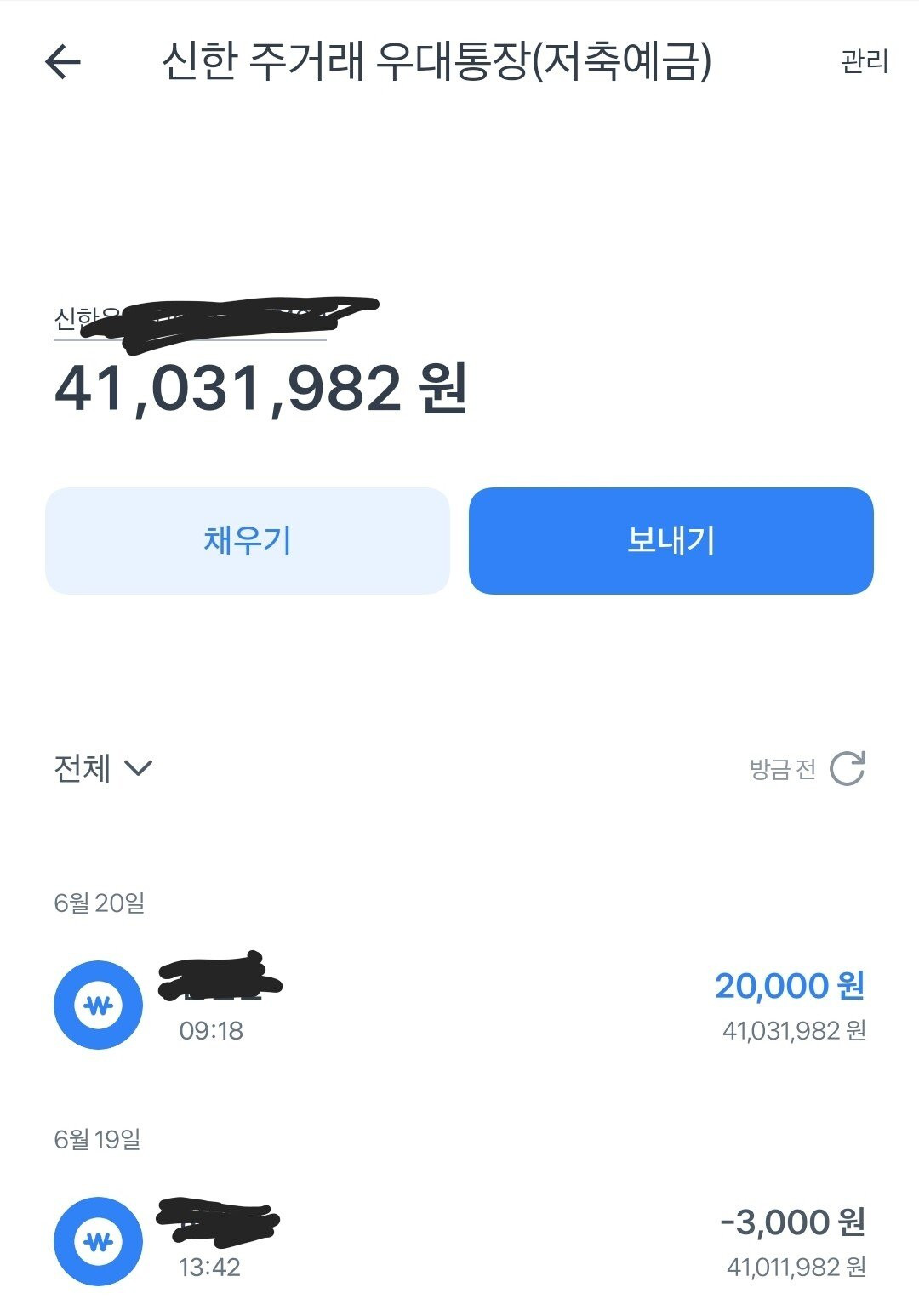Open the 관리 account management option
This screenshot has height=1316, width=919.
(864, 62)
